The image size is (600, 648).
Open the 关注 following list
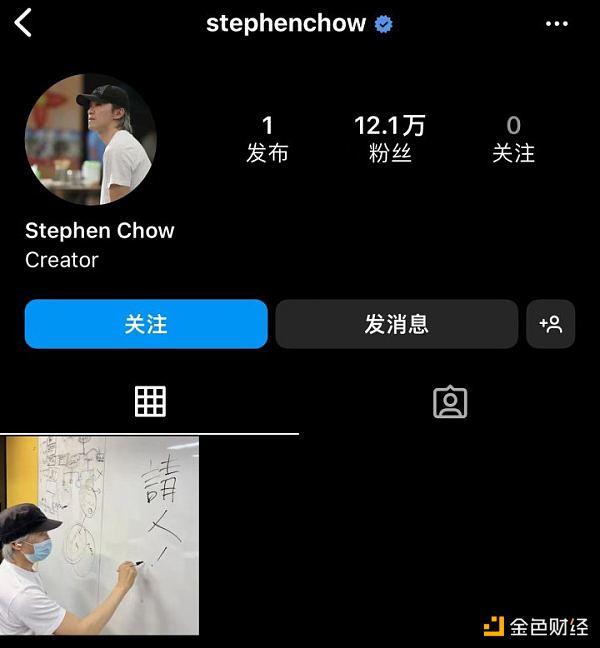click(x=513, y=138)
